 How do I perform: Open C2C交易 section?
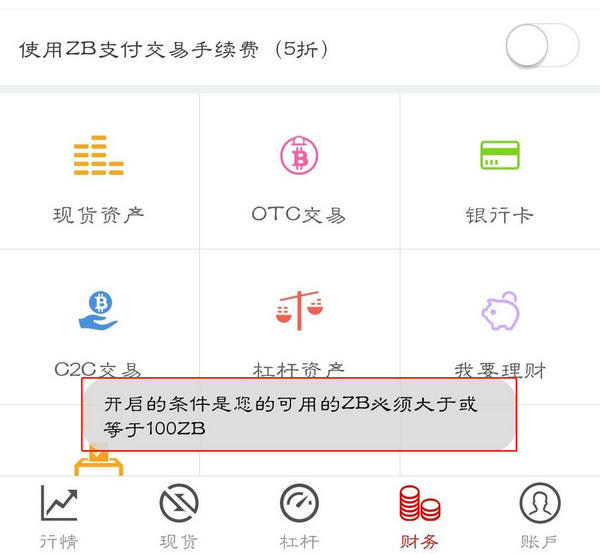[99, 325]
